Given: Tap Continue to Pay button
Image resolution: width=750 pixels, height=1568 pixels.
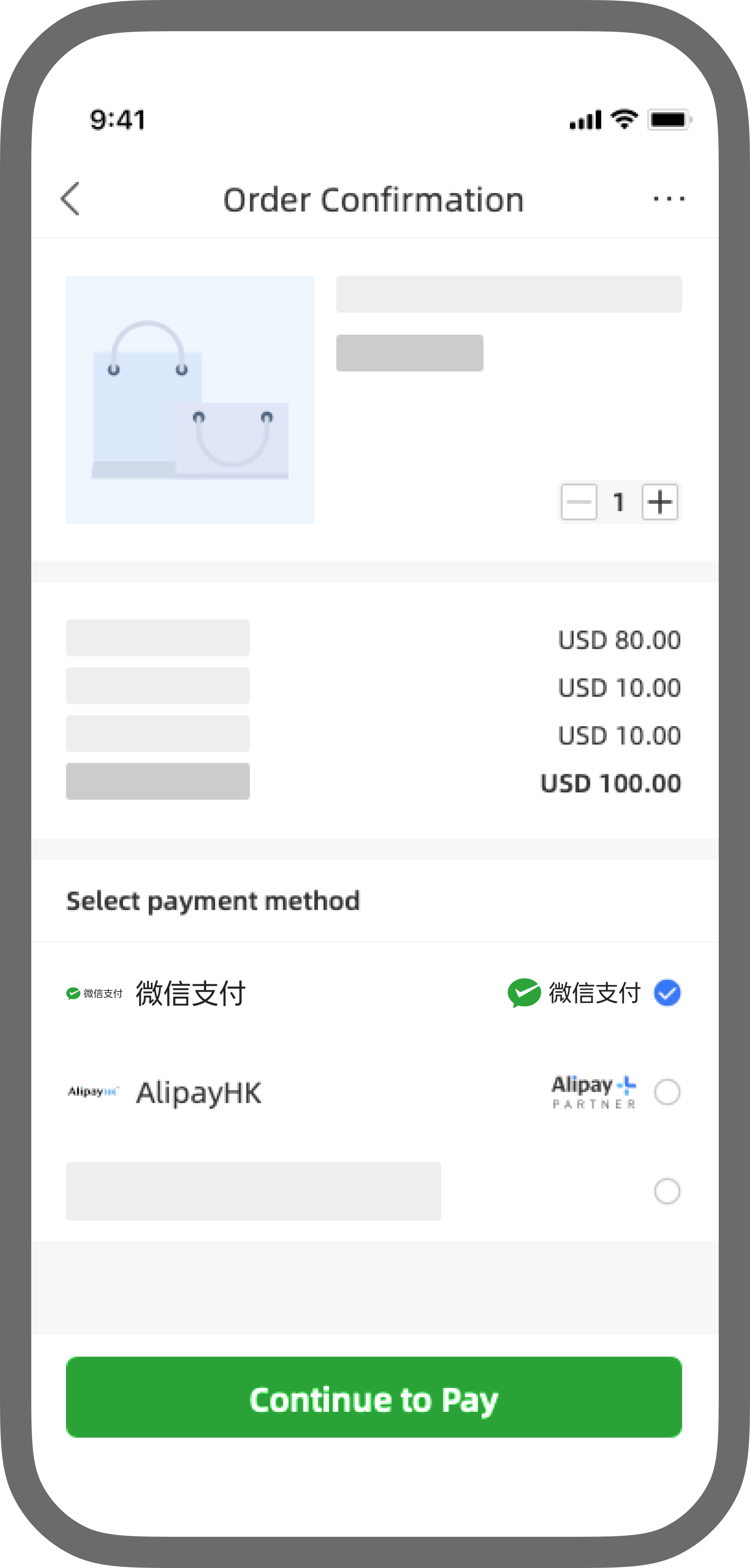Looking at the screenshot, I should 374,1397.
